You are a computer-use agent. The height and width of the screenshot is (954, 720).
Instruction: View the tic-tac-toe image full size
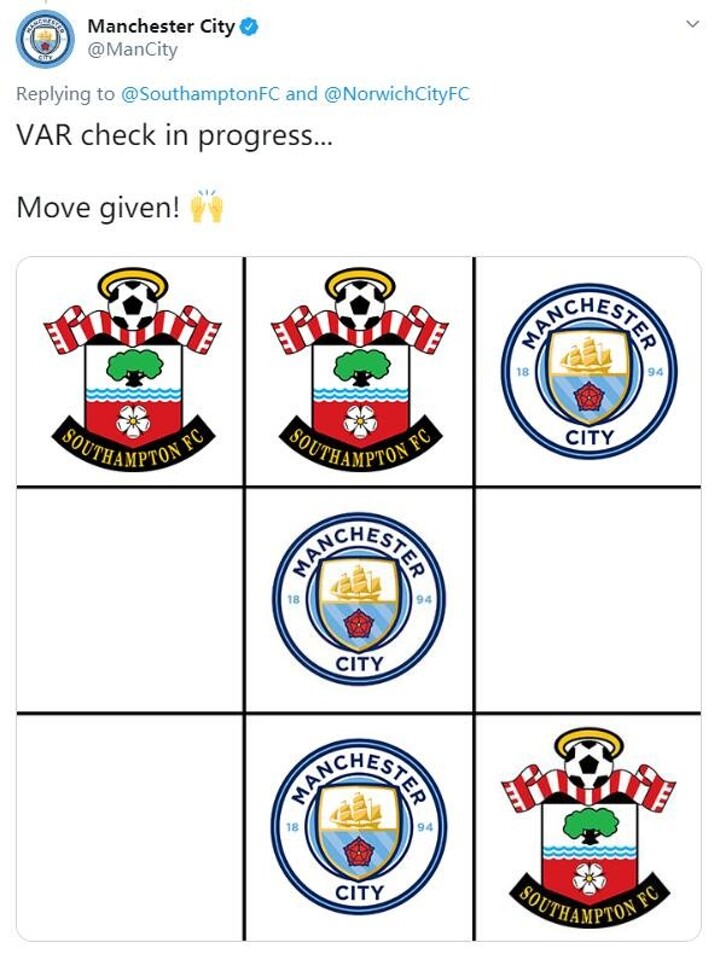point(359,598)
